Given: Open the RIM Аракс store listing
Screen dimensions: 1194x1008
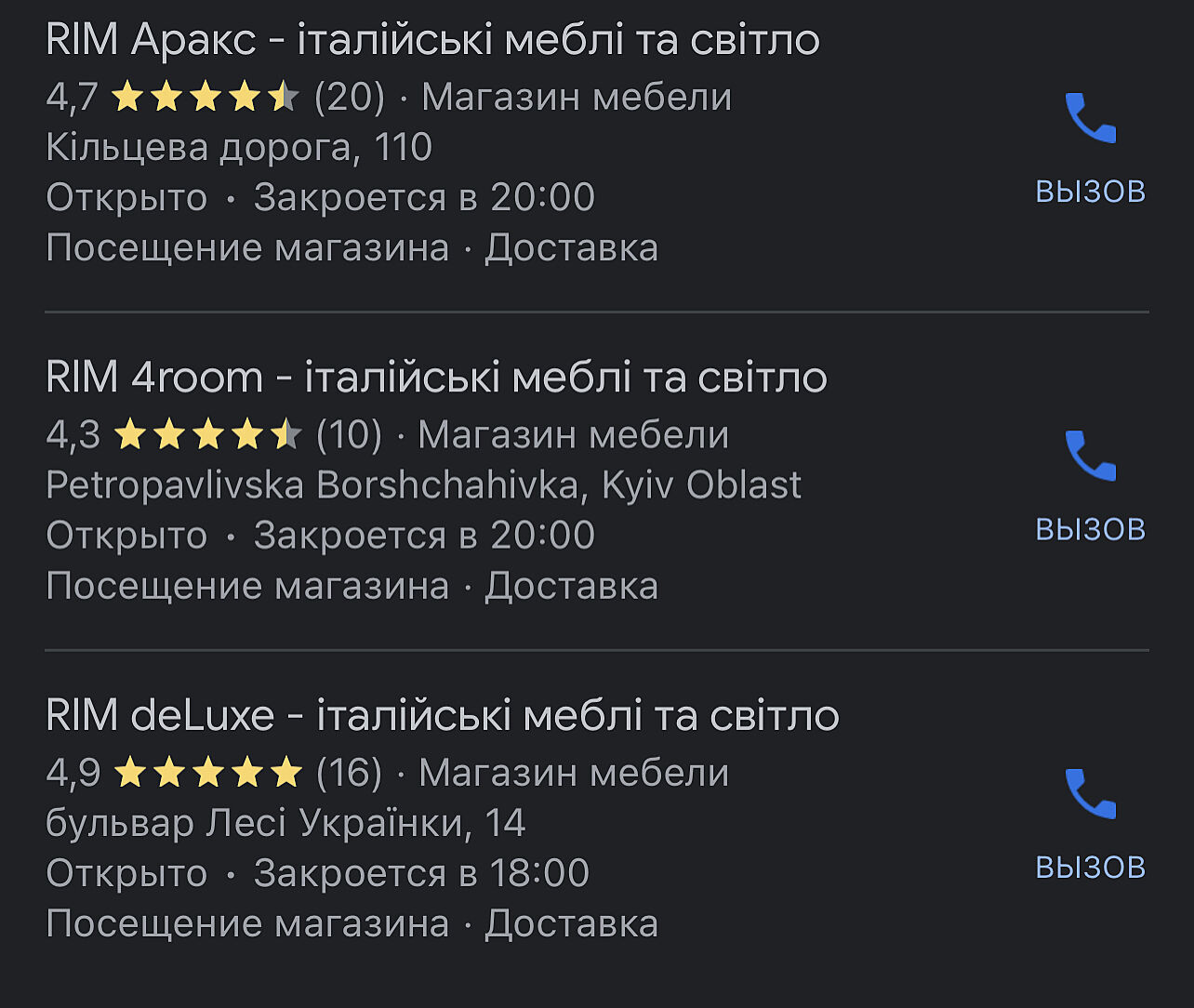Looking at the screenshot, I should (x=432, y=40).
